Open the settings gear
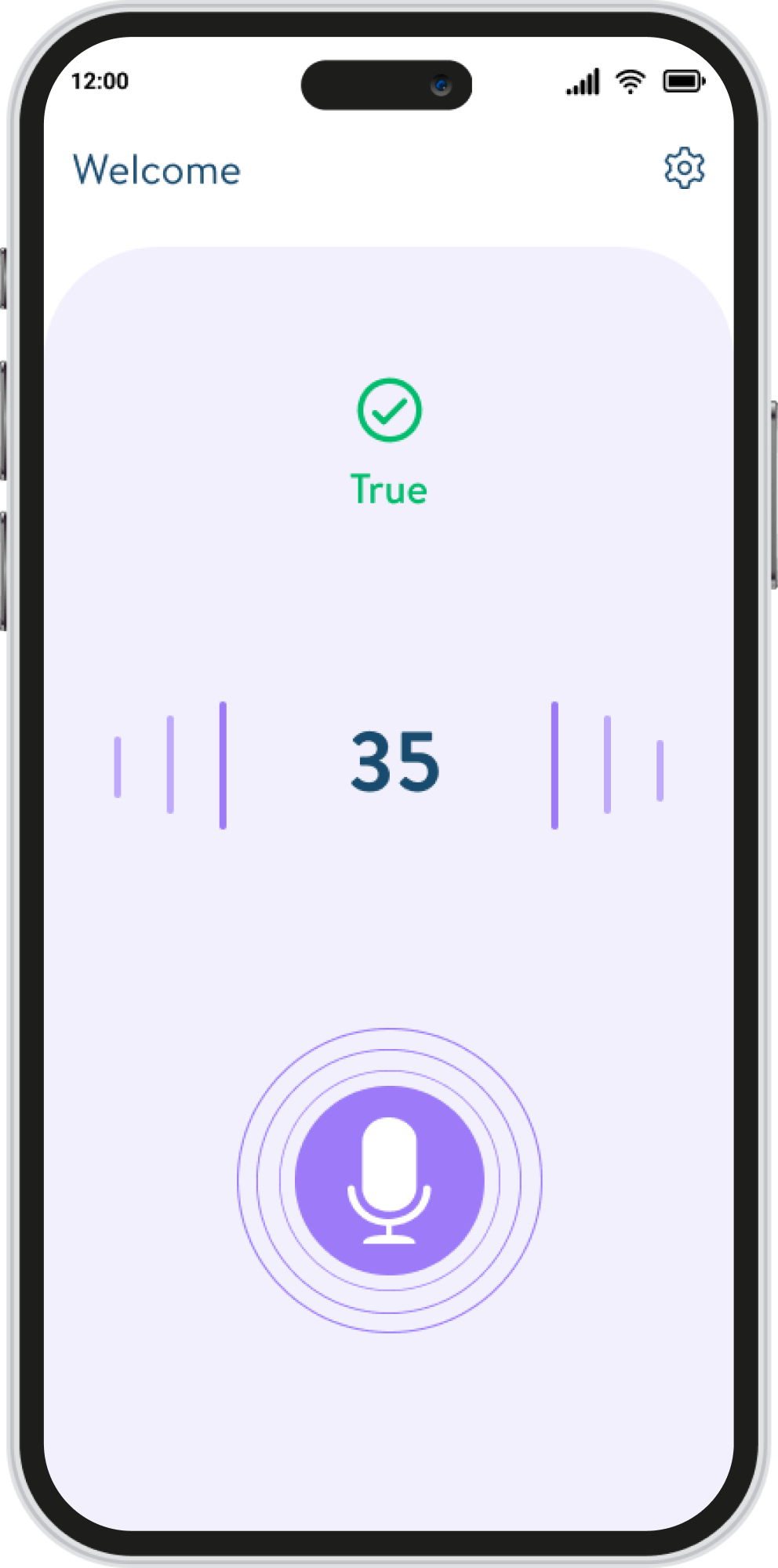778x1568 pixels. coord(684,168)
